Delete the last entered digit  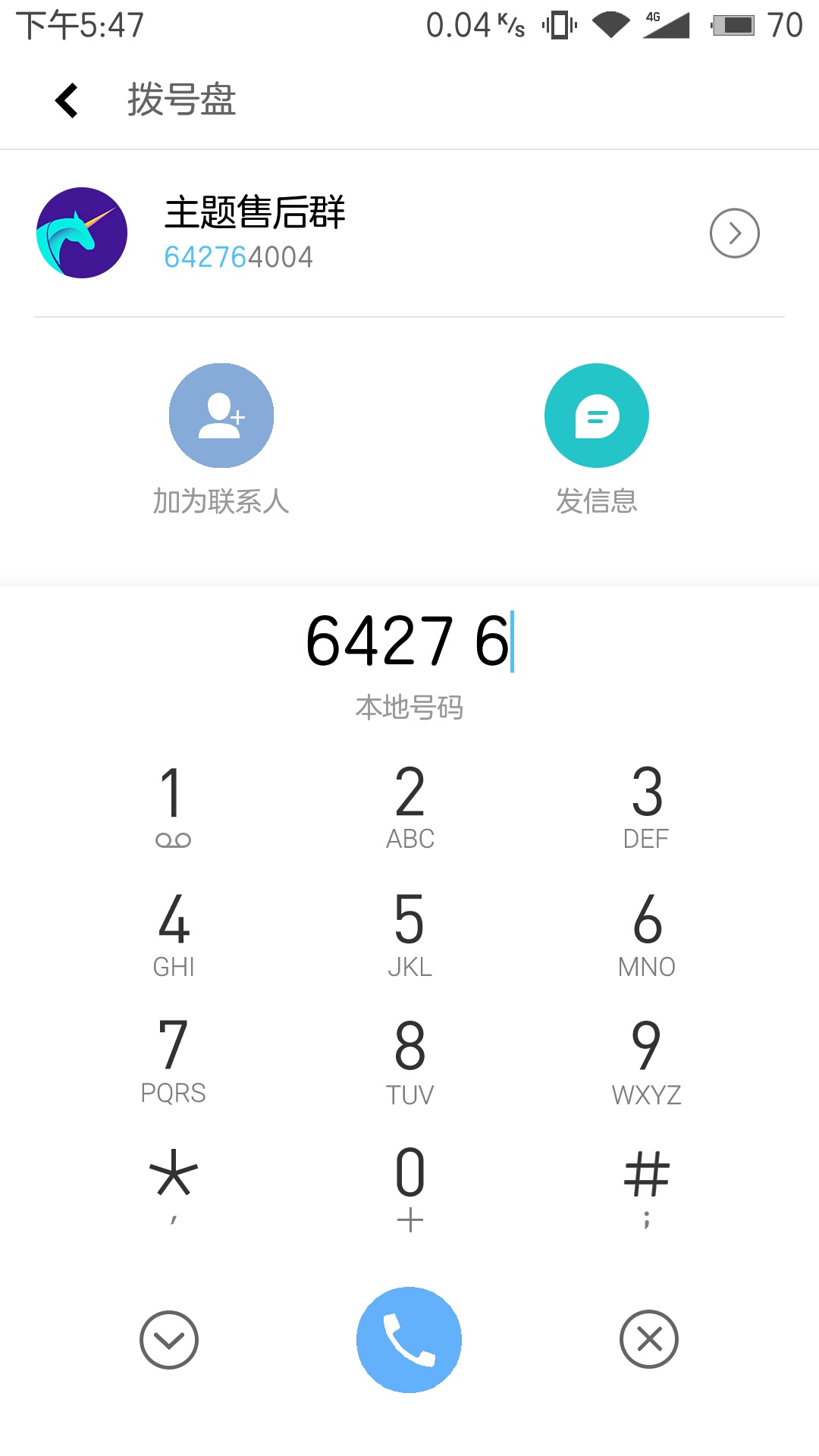pos(649,1339)
